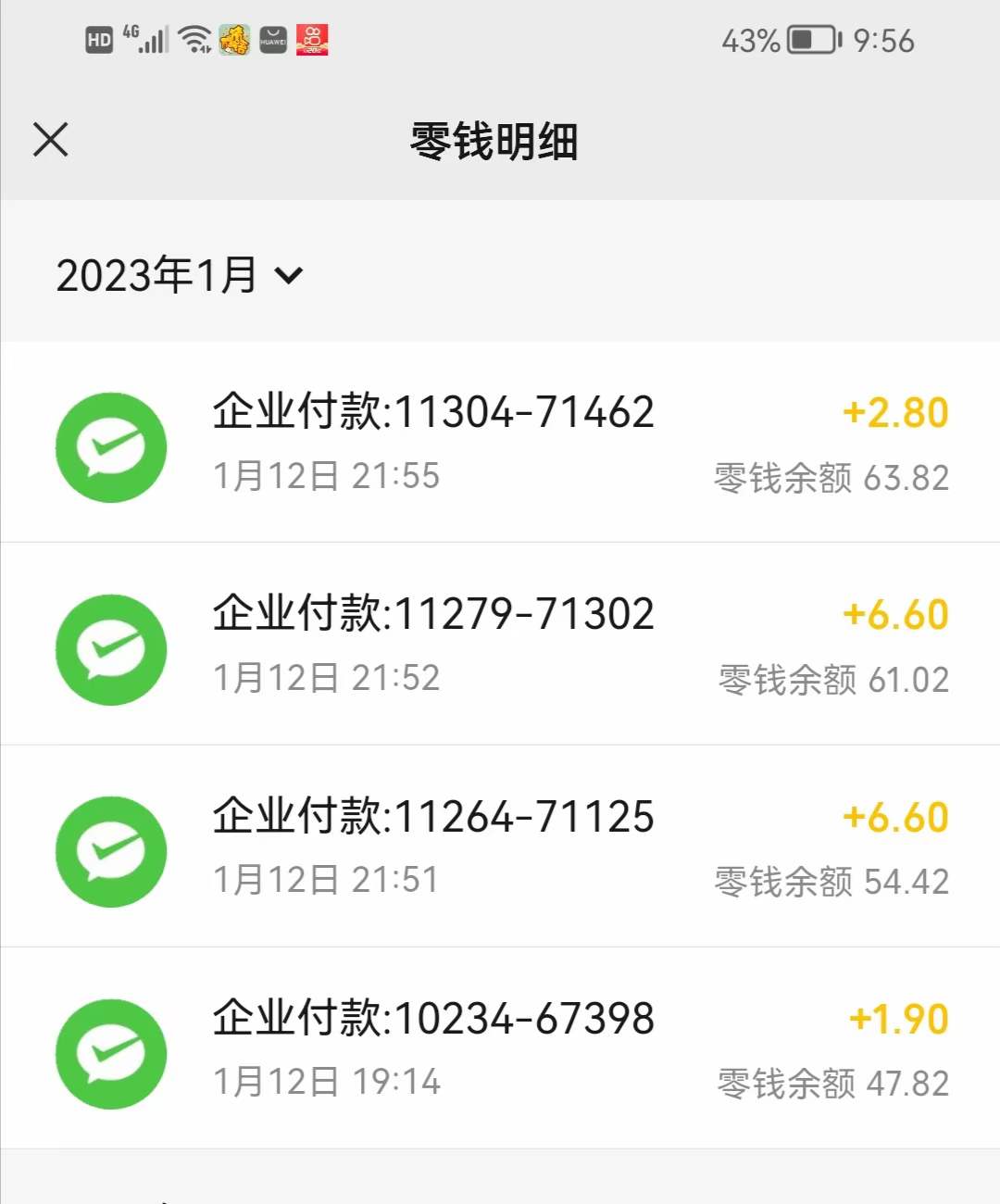Tap the balance text 零钱余额 61.02
The width and height of the screenshot is (1000, 1204).
click(831, 679)
